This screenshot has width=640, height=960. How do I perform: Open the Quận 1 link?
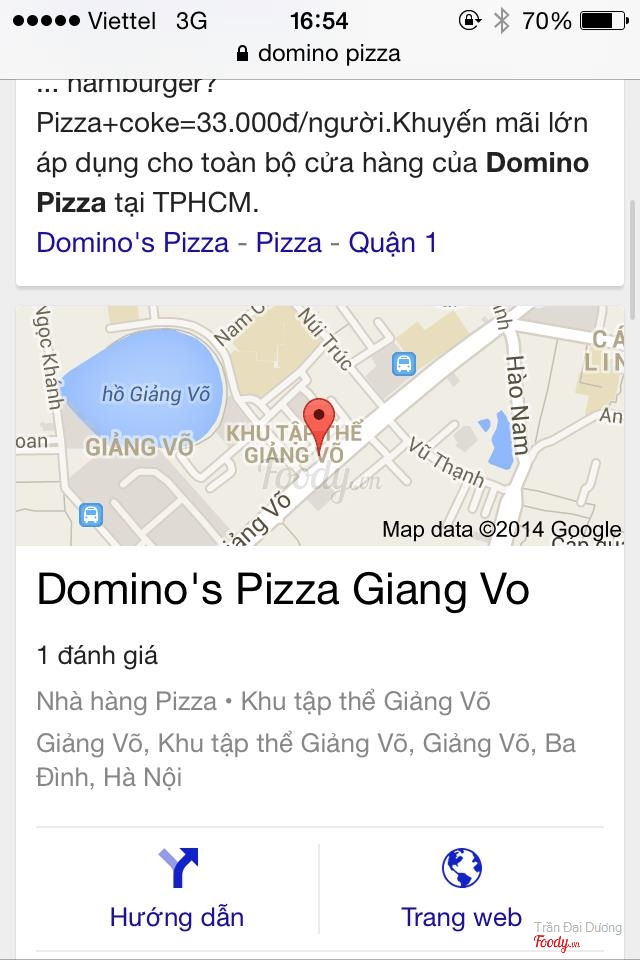pos(392,242)
